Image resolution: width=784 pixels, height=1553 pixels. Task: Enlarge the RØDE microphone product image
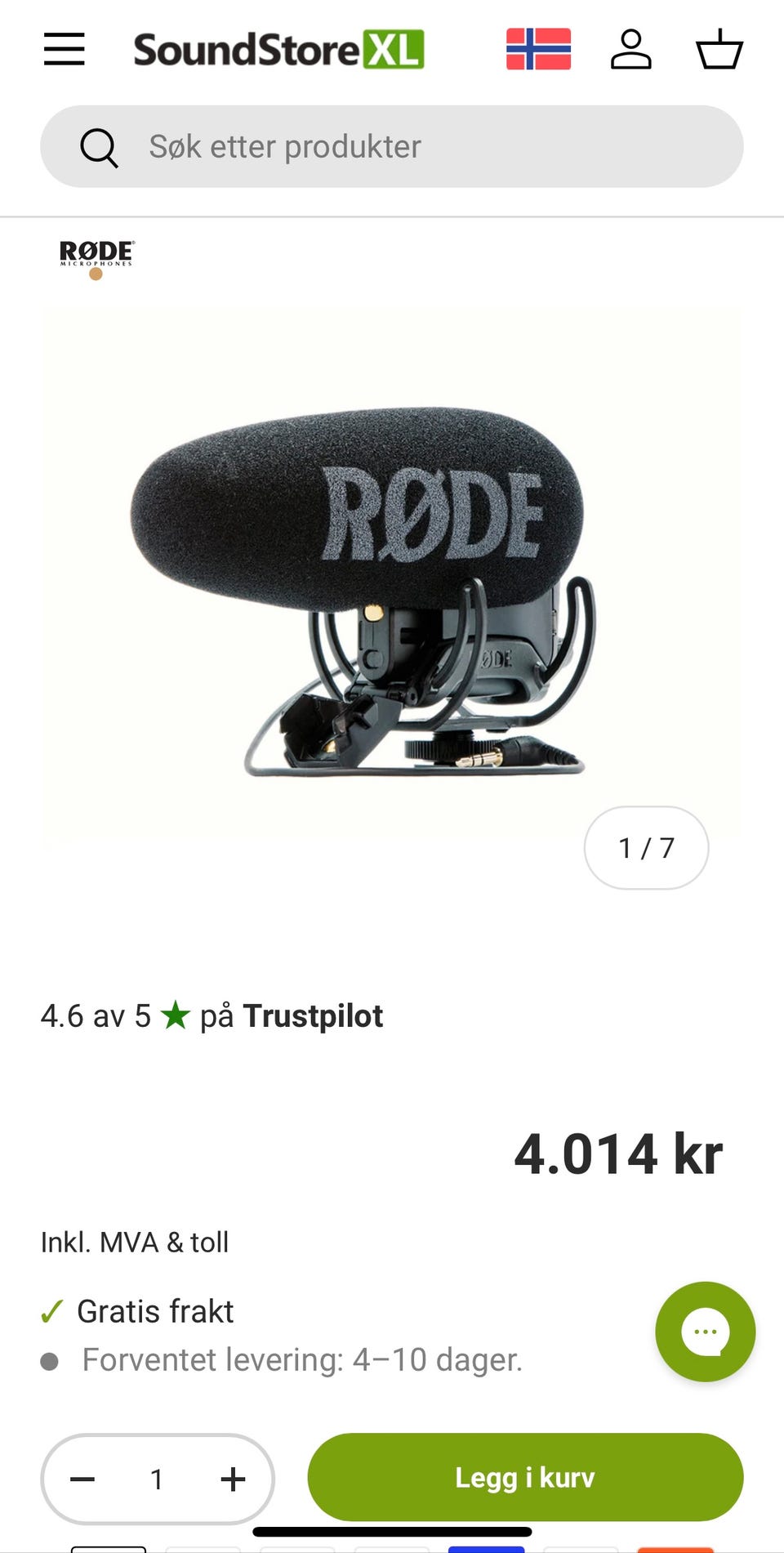click(x=390, y=572)
